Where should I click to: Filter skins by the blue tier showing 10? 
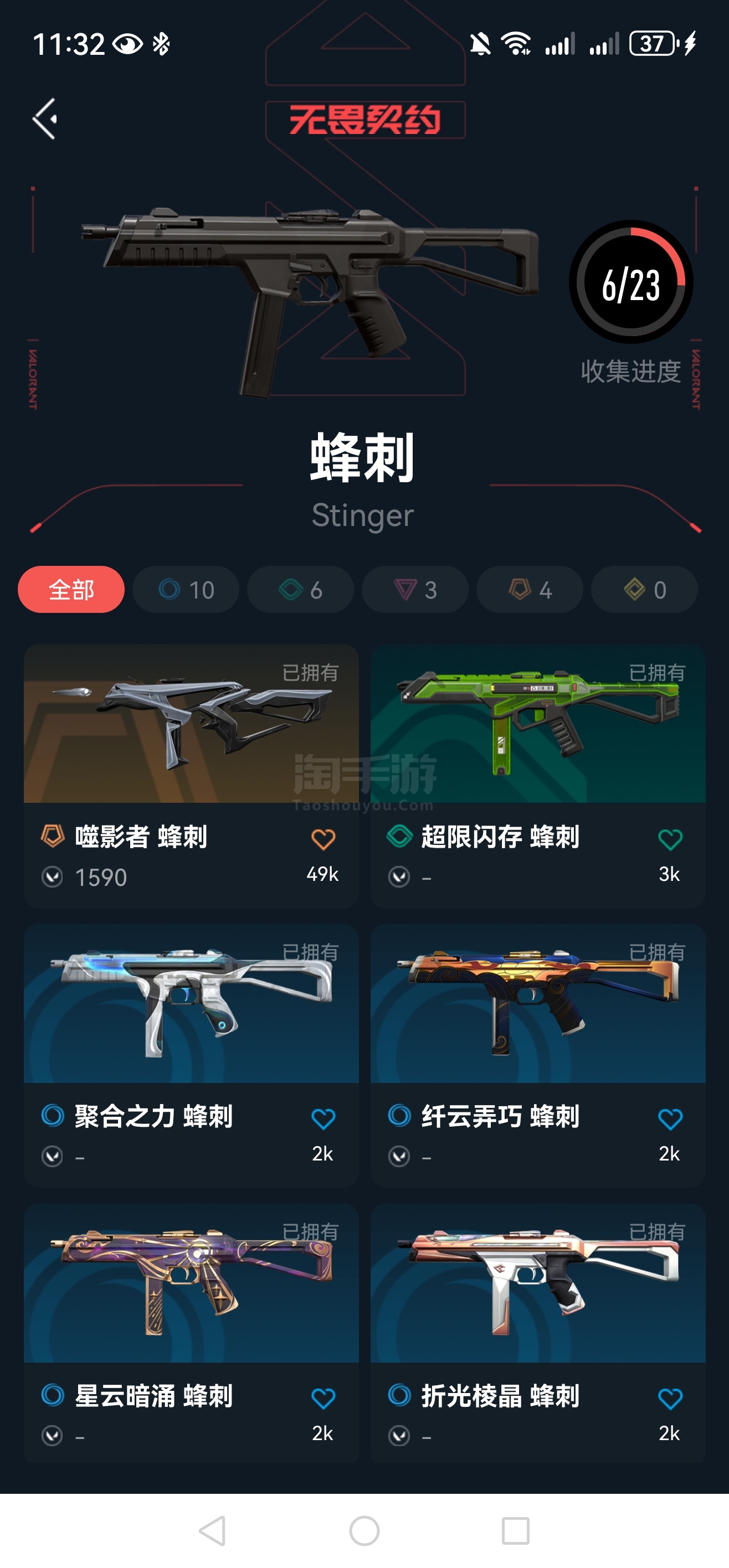click(x=186, y=589)
